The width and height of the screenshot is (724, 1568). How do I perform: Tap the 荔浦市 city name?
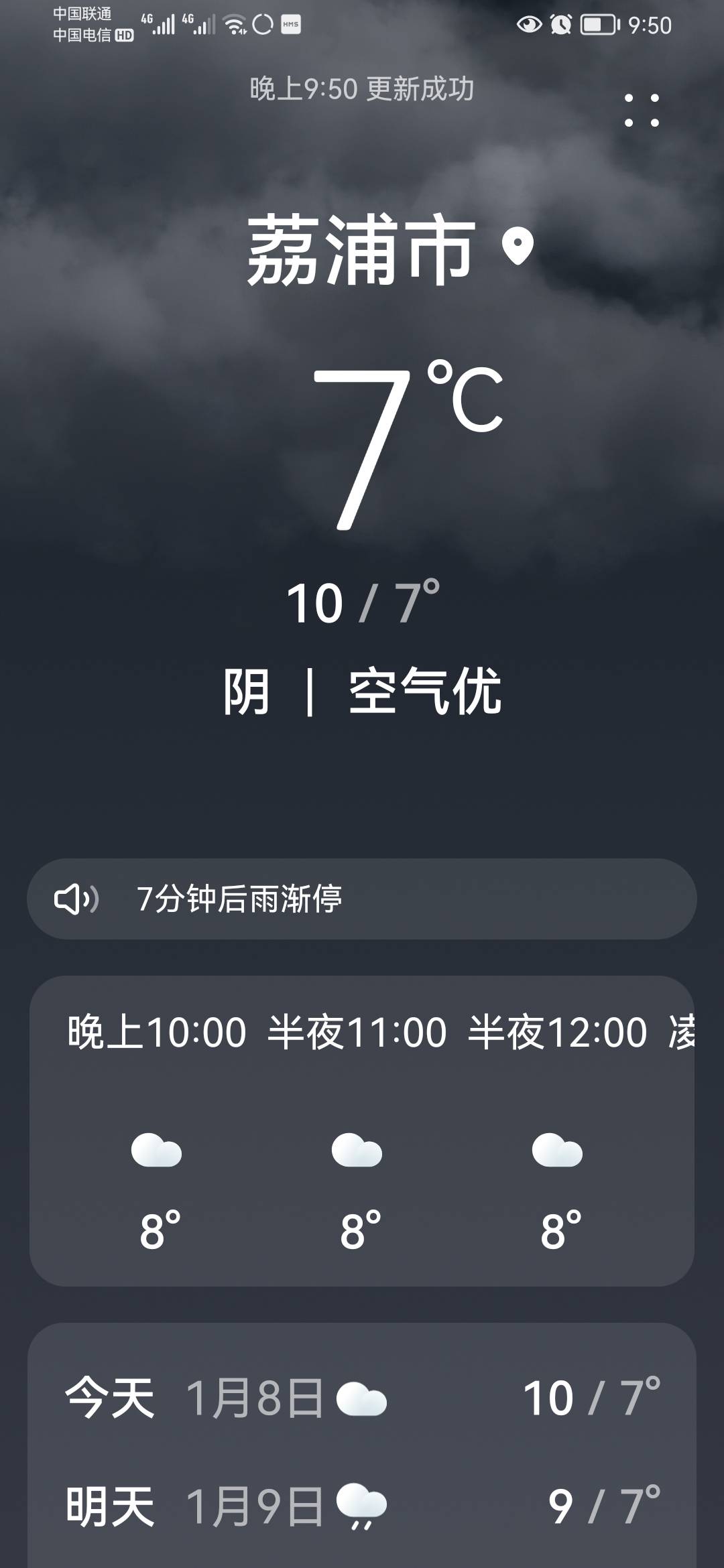pyautogui.click(x=361, y=250)
